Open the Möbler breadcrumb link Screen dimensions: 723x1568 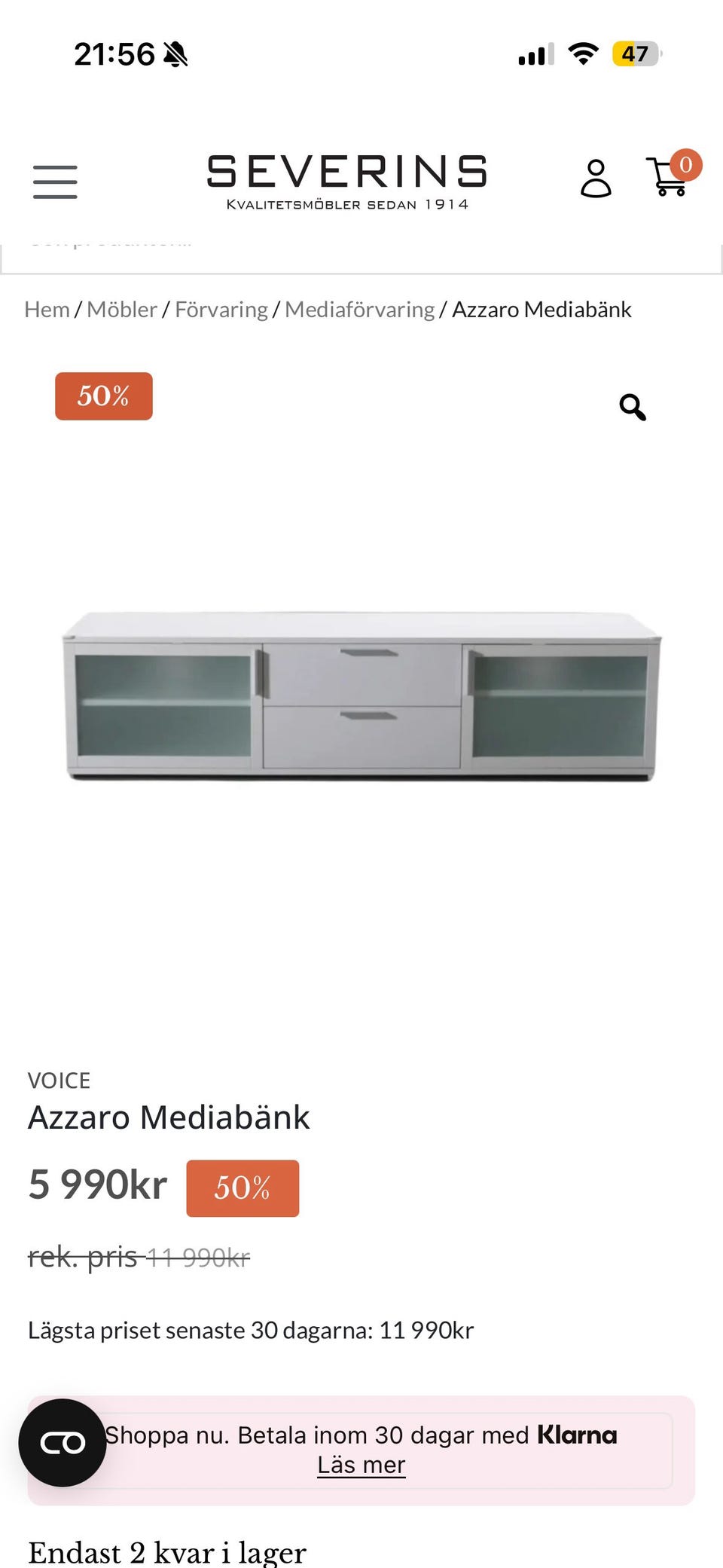pyautogui.click(x=122, y=310)
